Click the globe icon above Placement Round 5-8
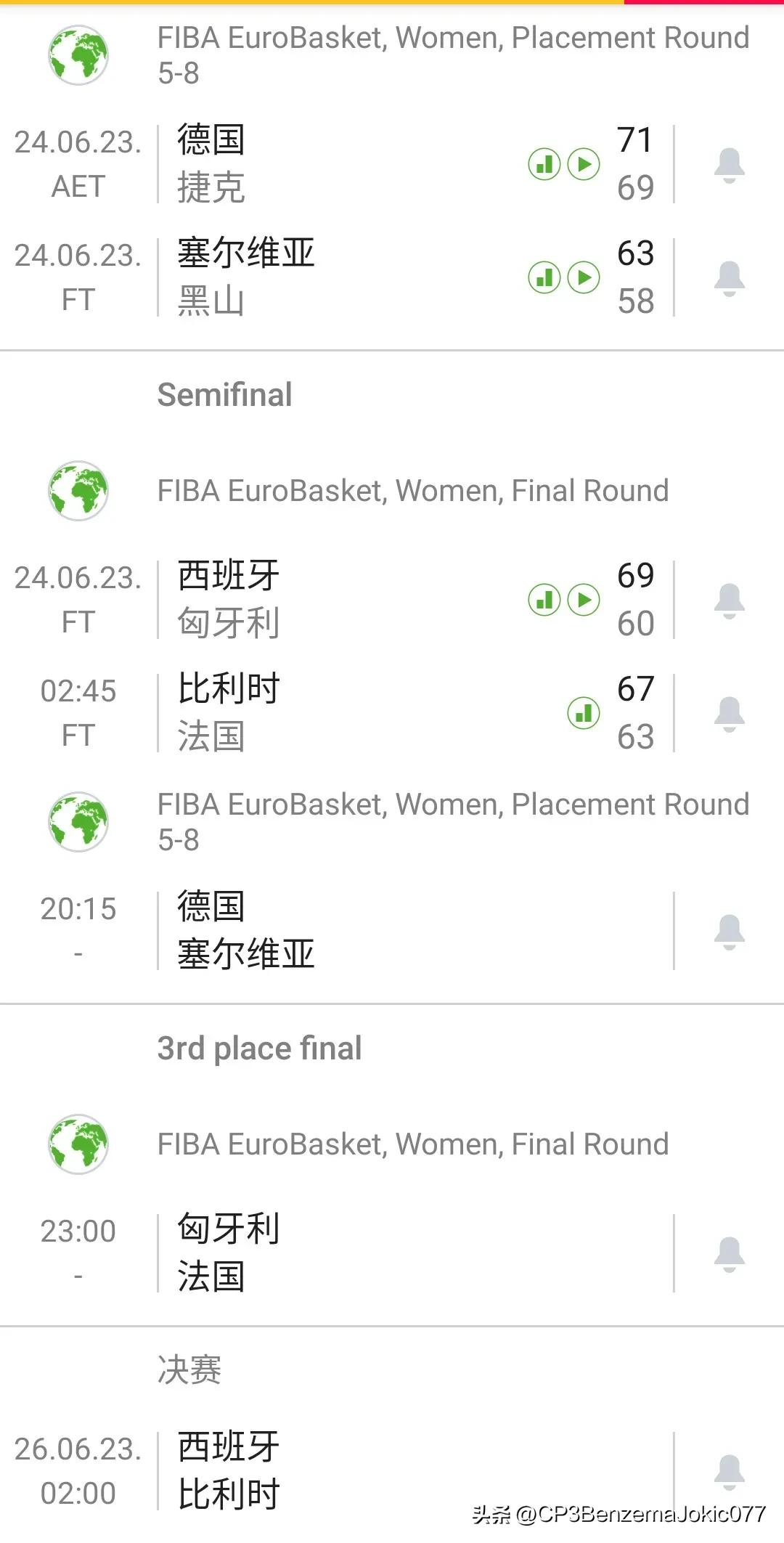The width and height of the screenshot is (784, 1543). point(78,54)
